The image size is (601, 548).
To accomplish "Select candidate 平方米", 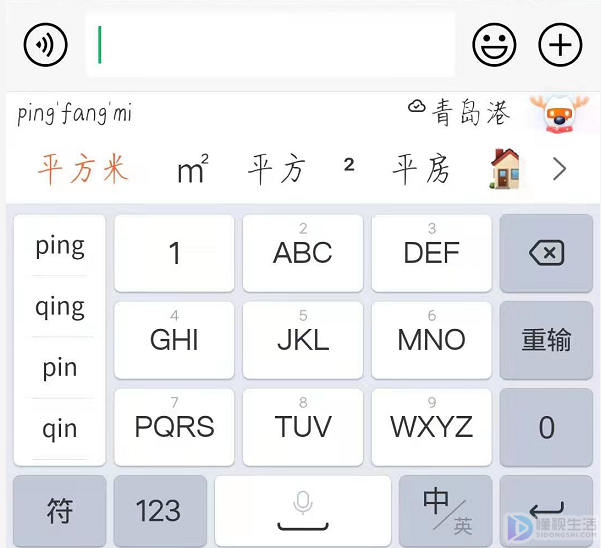I will point(84,170).
